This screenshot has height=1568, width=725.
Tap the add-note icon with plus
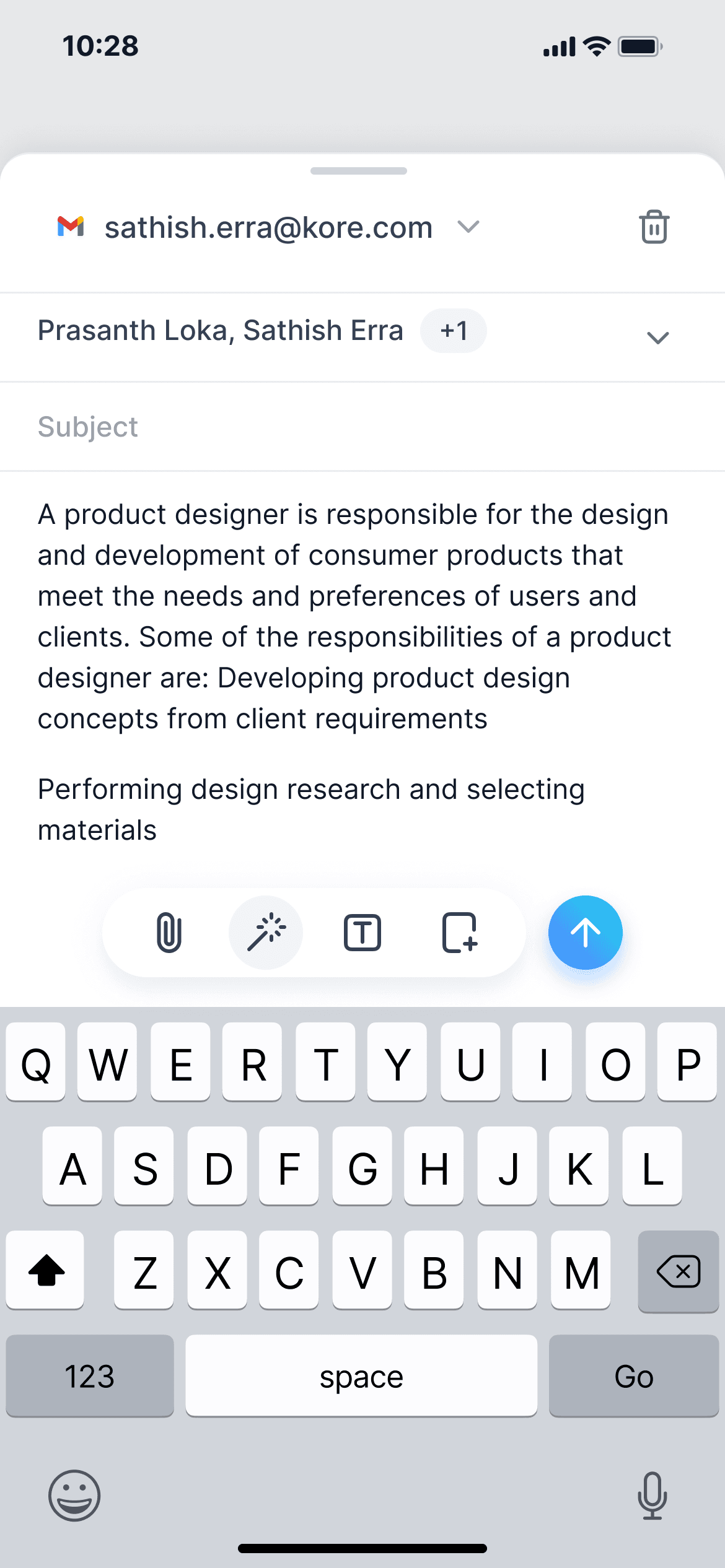point(460,932)
